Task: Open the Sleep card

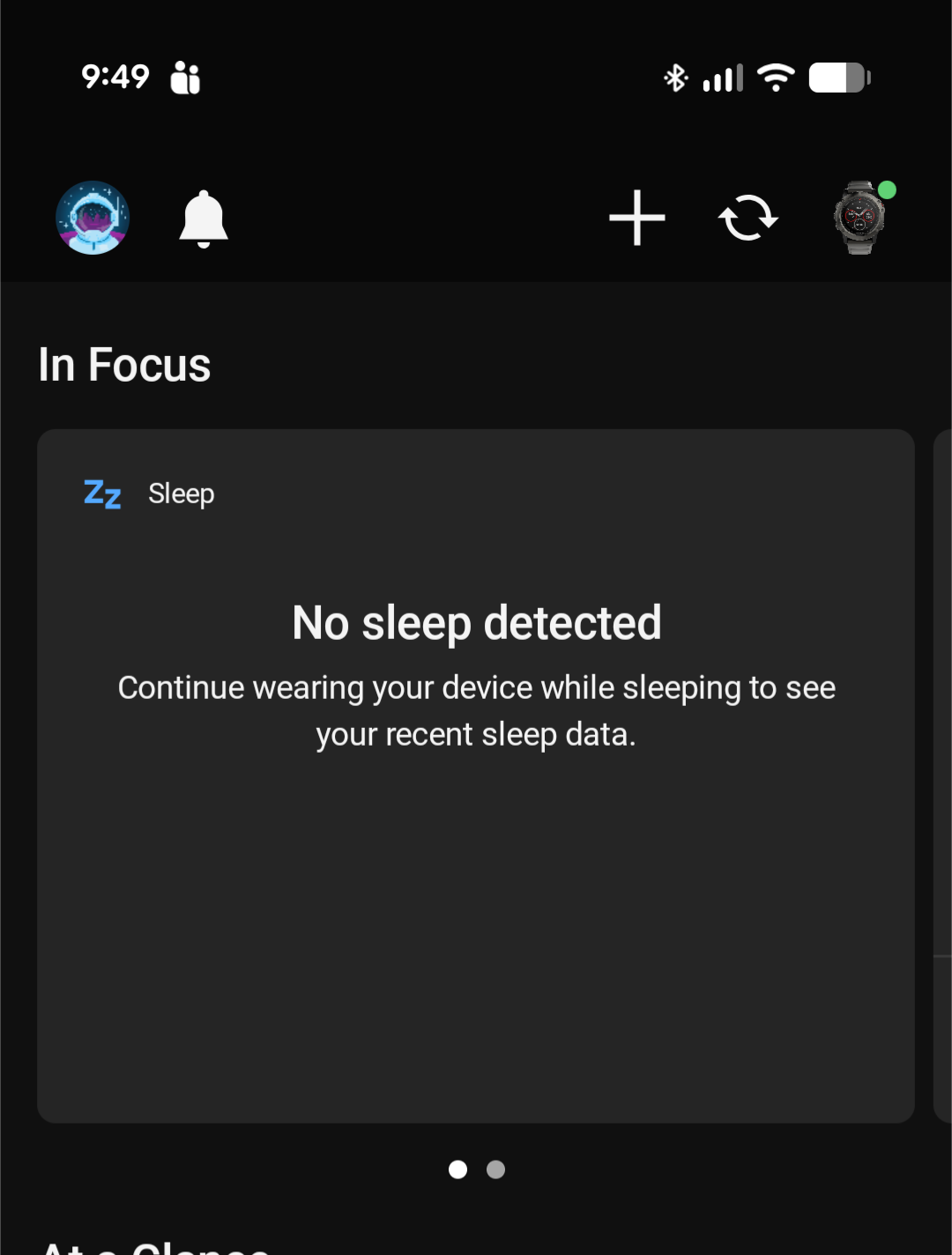Action: [476, 776]
